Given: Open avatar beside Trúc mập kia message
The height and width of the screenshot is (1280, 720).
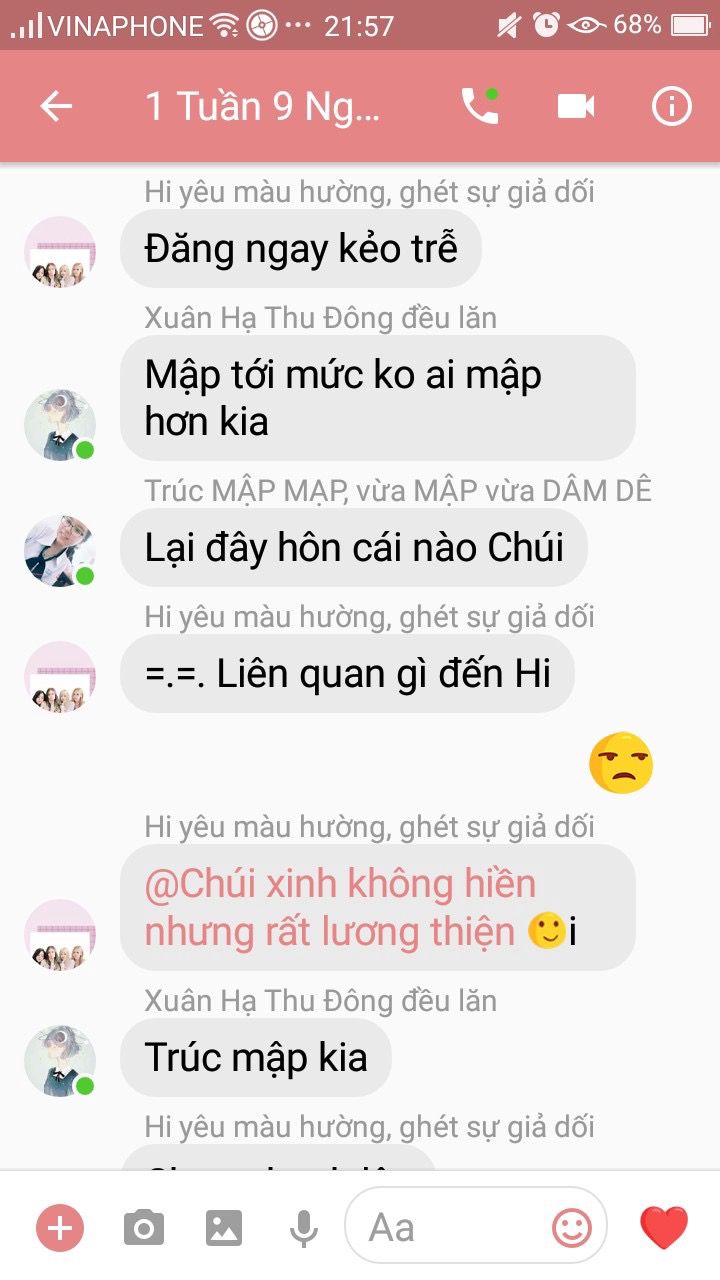Looking at the screenshot, I should [x=60, y=1061].
